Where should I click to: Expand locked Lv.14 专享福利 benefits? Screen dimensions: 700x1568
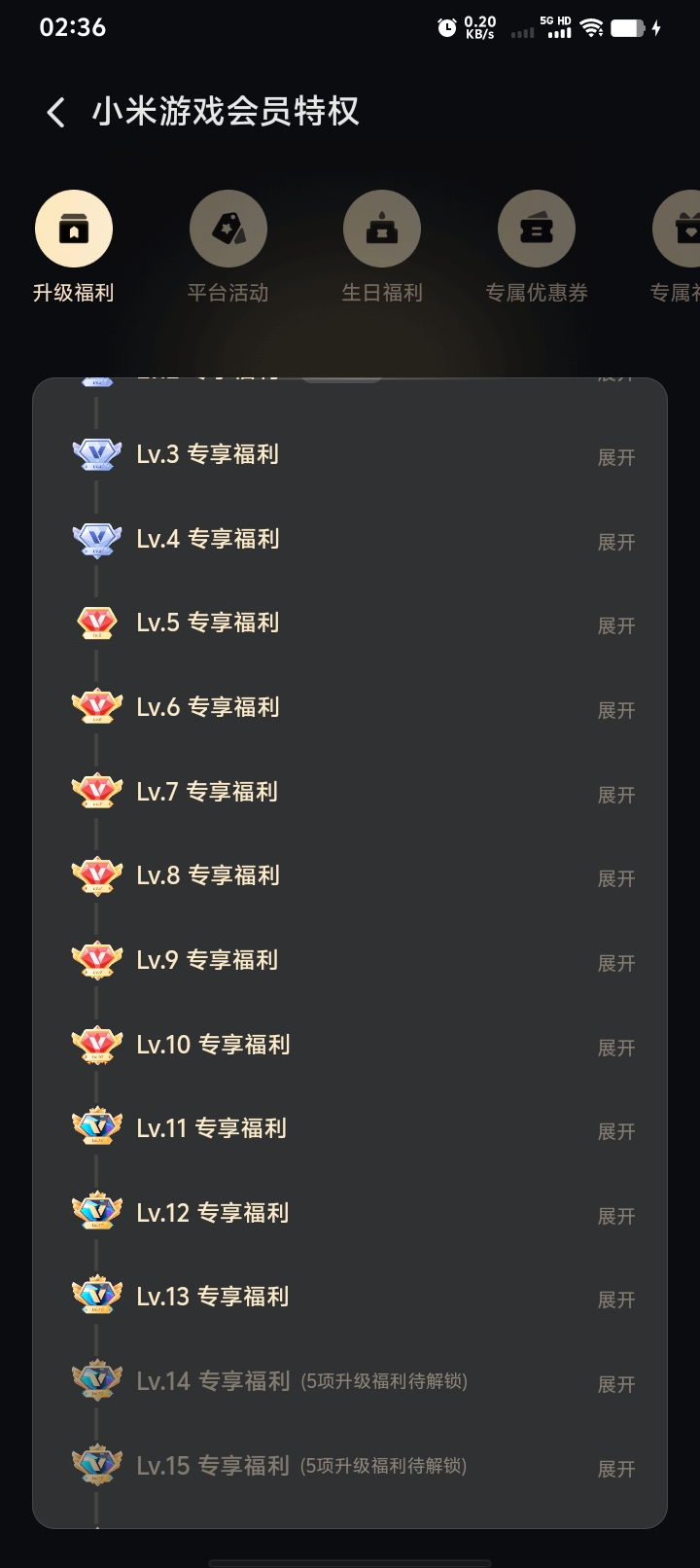[x=615, y=1384]
